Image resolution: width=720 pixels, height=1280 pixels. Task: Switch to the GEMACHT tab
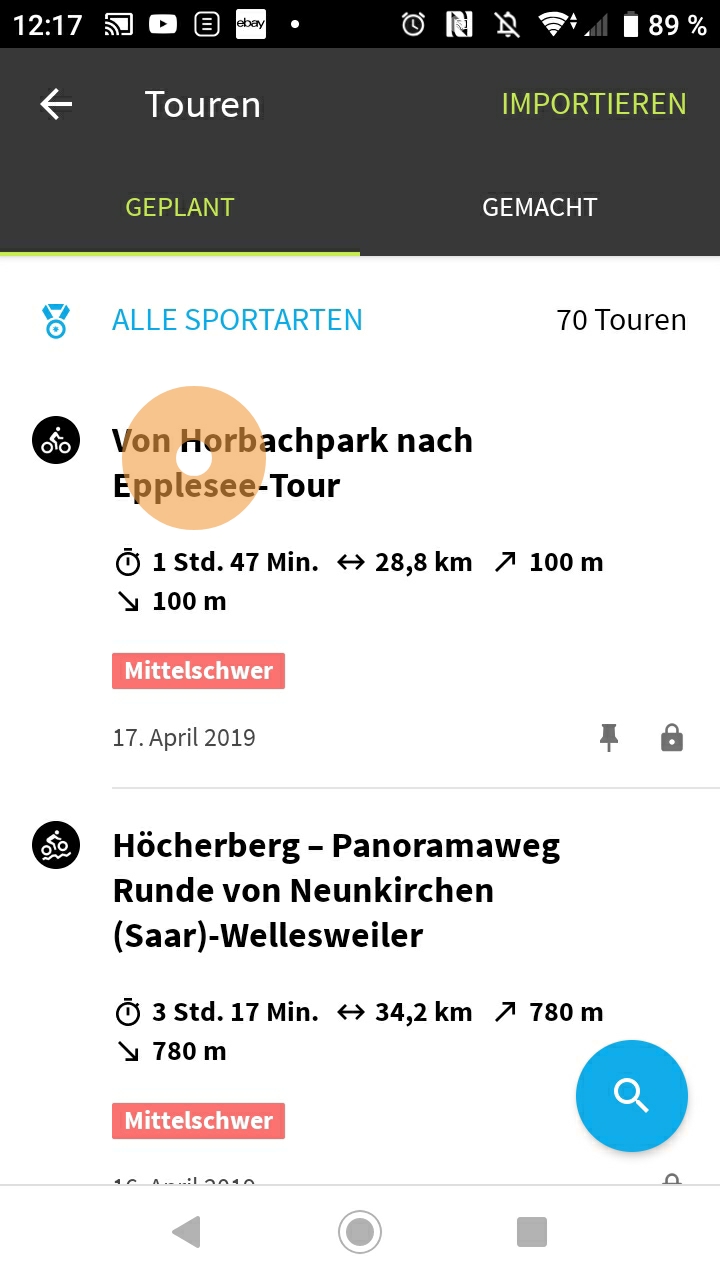pos(539,207)
